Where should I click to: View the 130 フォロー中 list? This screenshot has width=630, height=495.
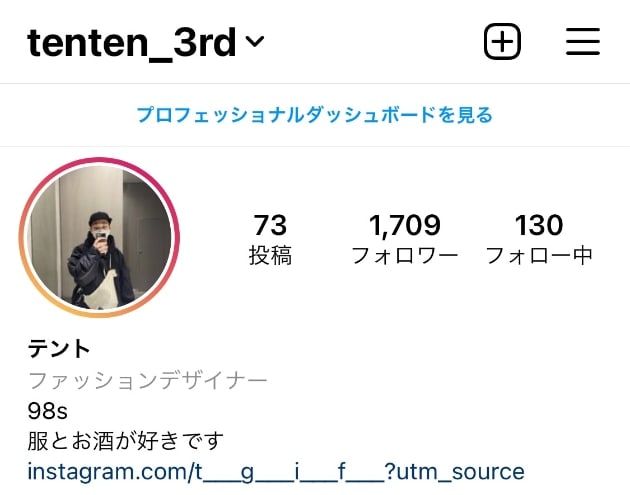pos(539,239)
